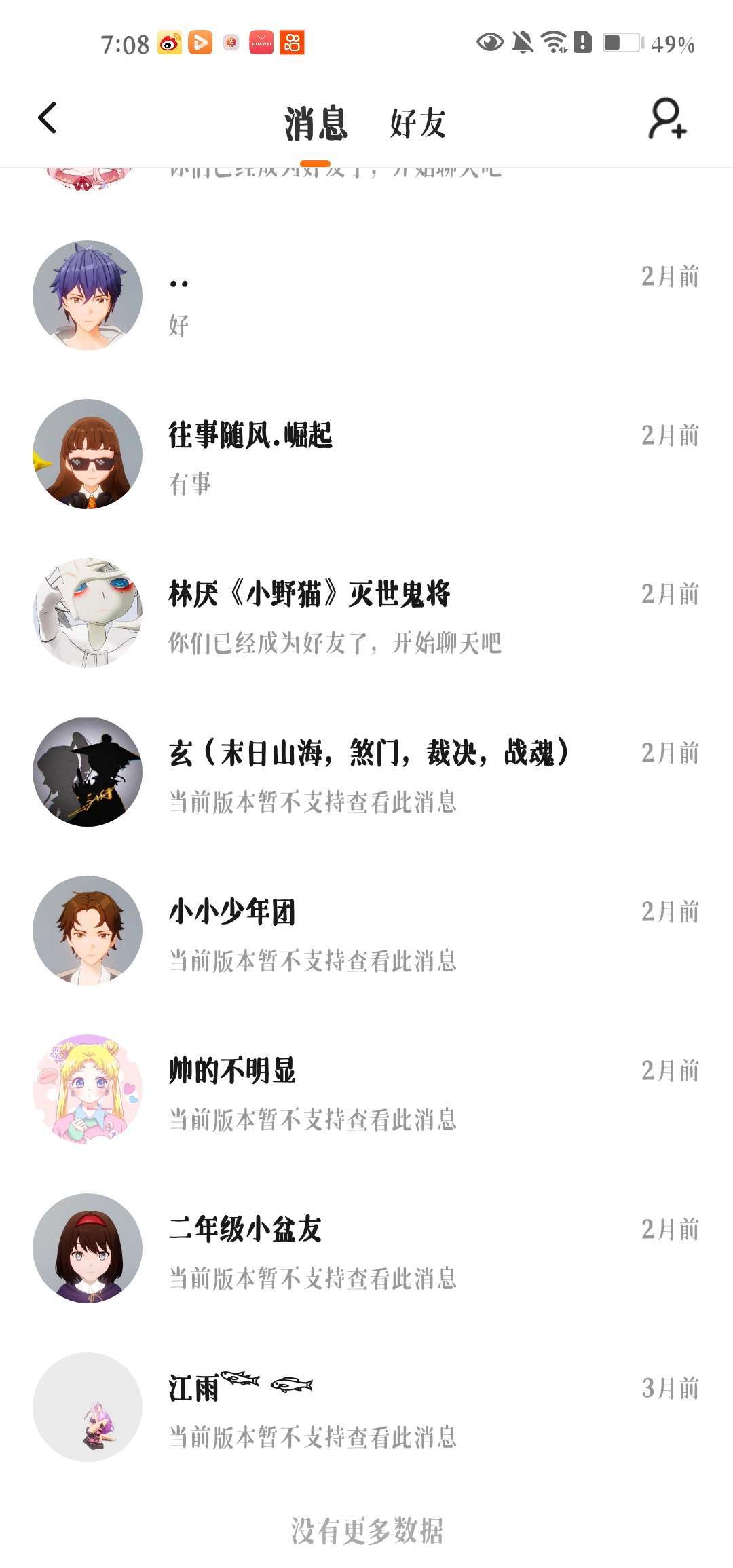Open the chat named ".."
Image resolution: width=733 pixels, height=1568 pixels.
pyautogui.click(x=366, y=297)
